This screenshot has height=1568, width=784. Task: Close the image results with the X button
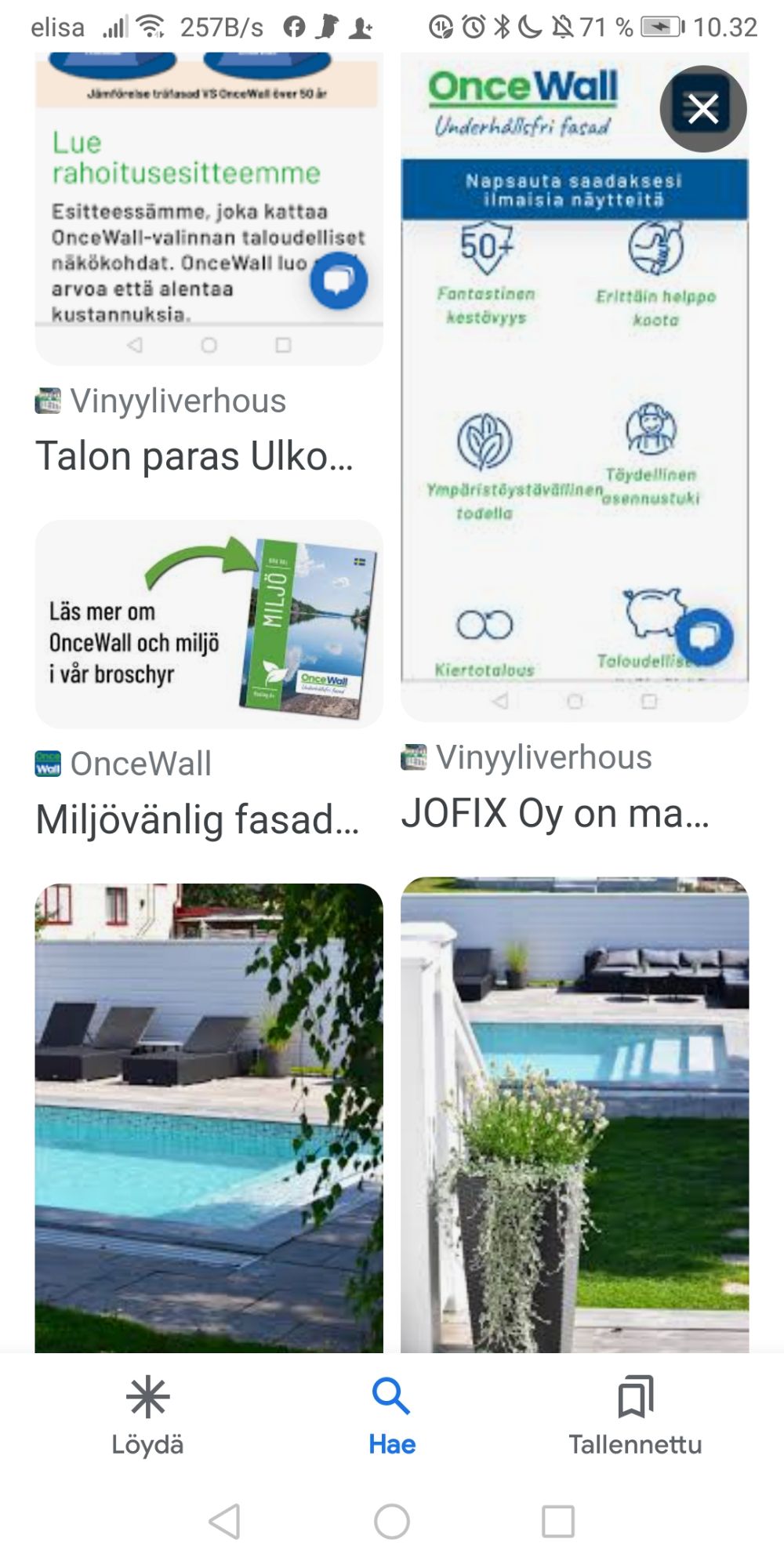coord(702,109)
